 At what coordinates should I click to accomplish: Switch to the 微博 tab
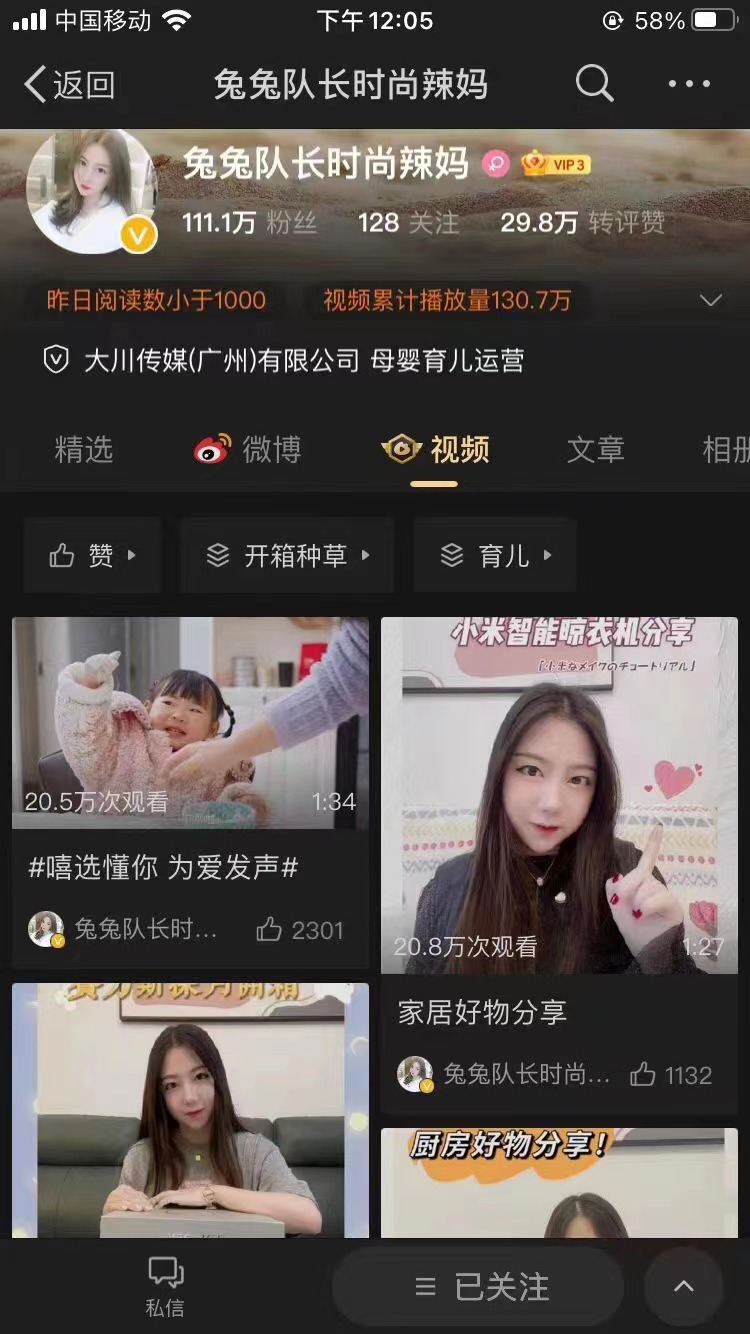248,450
